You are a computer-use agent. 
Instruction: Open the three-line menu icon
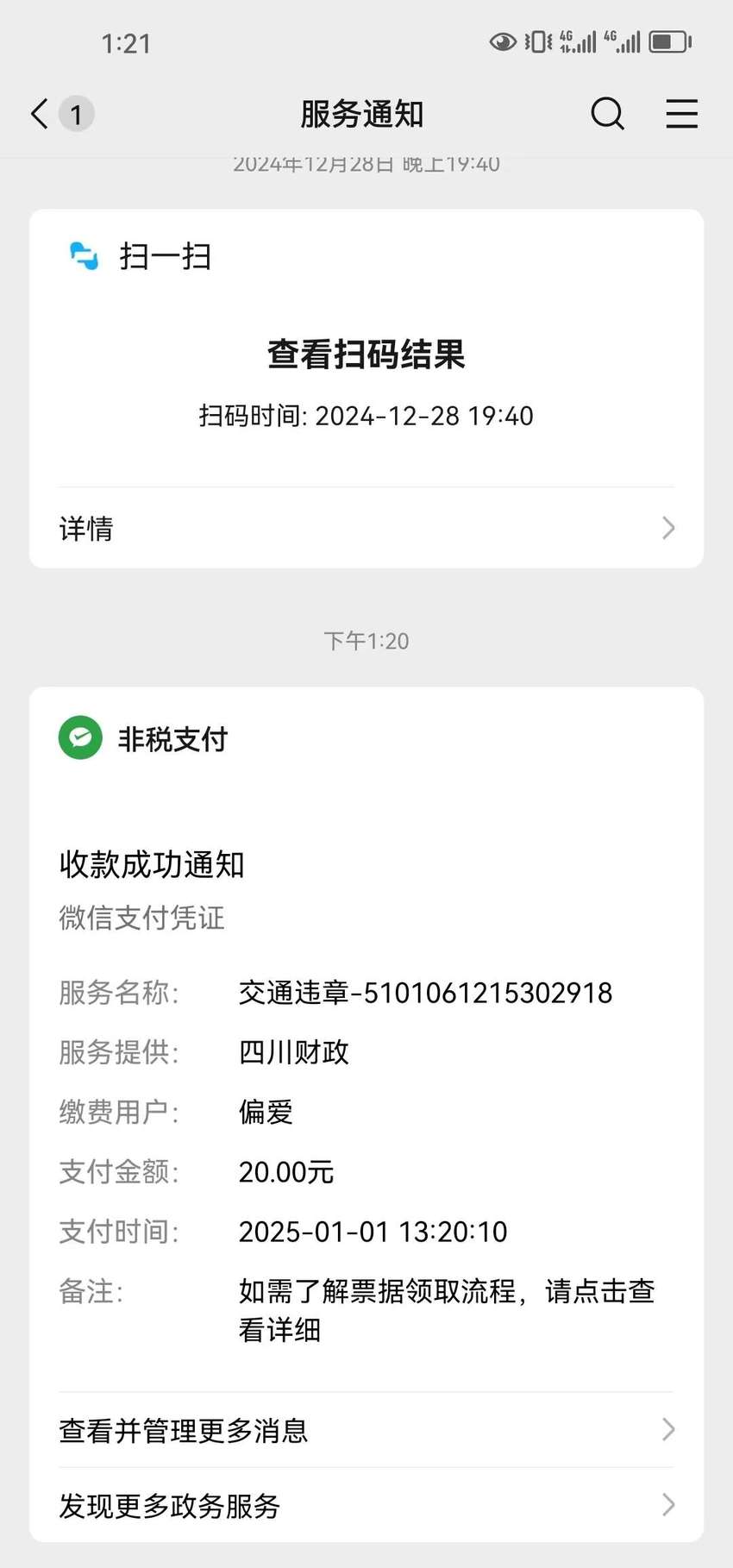(x=681, y=113)
